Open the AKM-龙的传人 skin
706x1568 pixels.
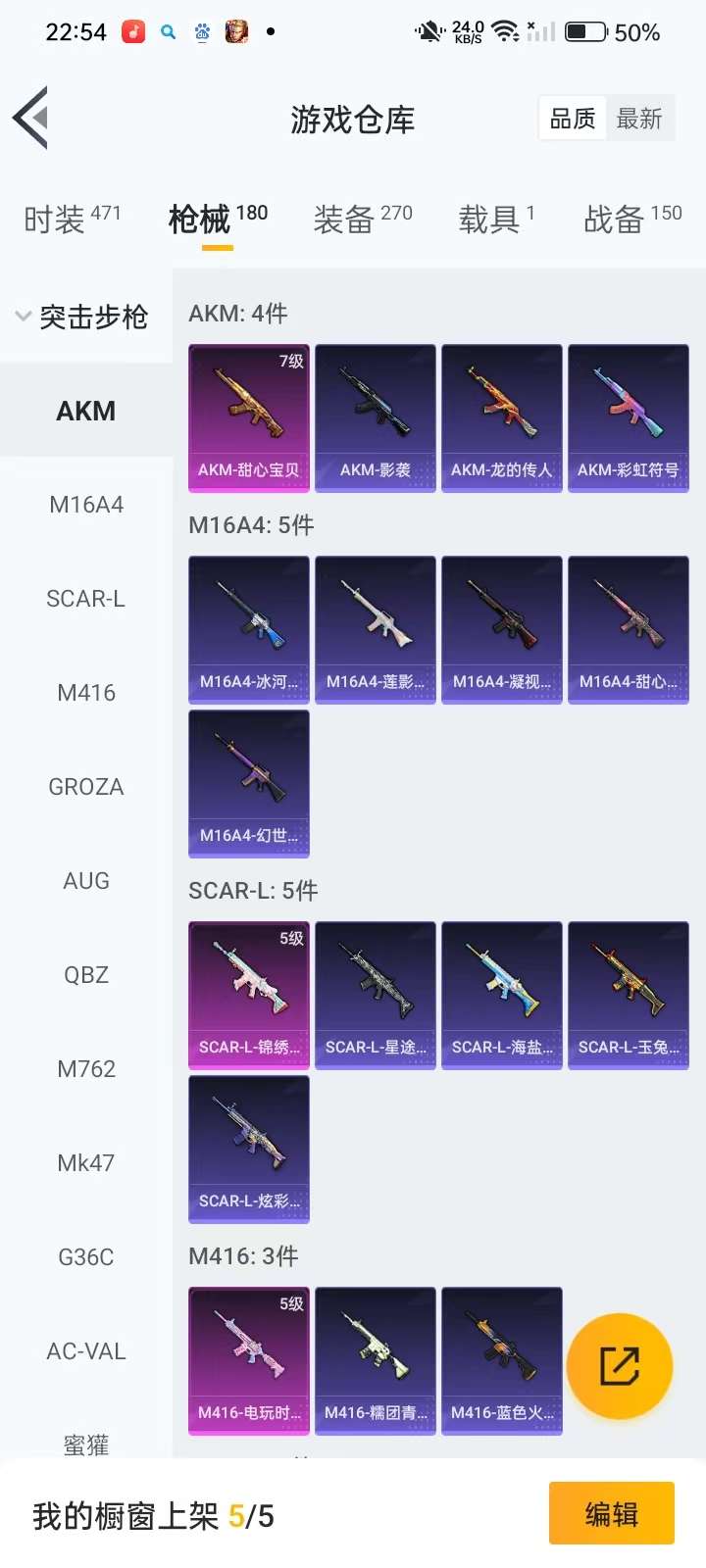tap(502, 417)
